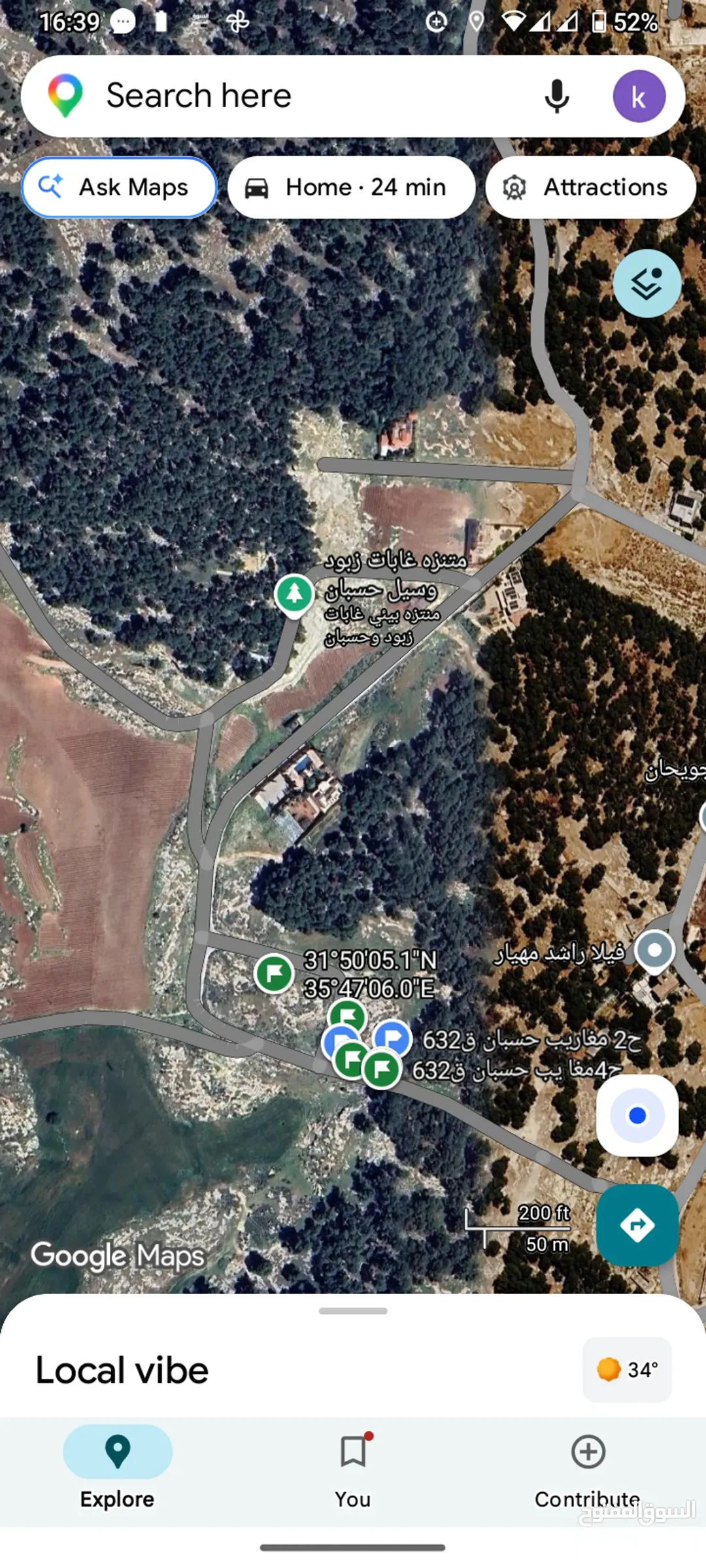Filter by the Attractions chip

click(x=590, y=188)
